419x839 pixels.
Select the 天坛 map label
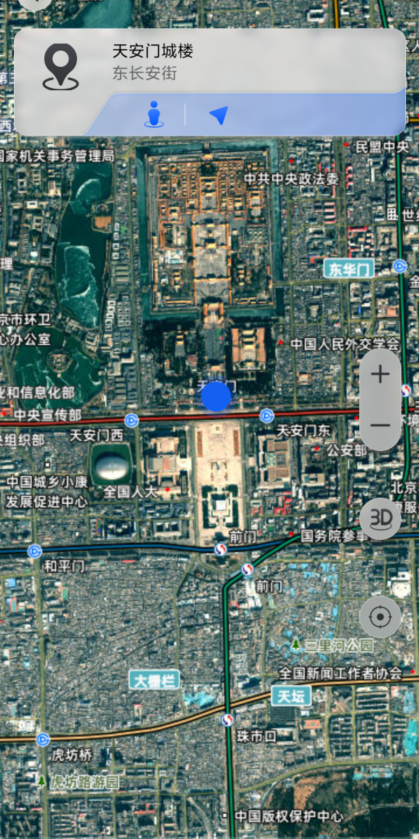click(x=291, y=696)
